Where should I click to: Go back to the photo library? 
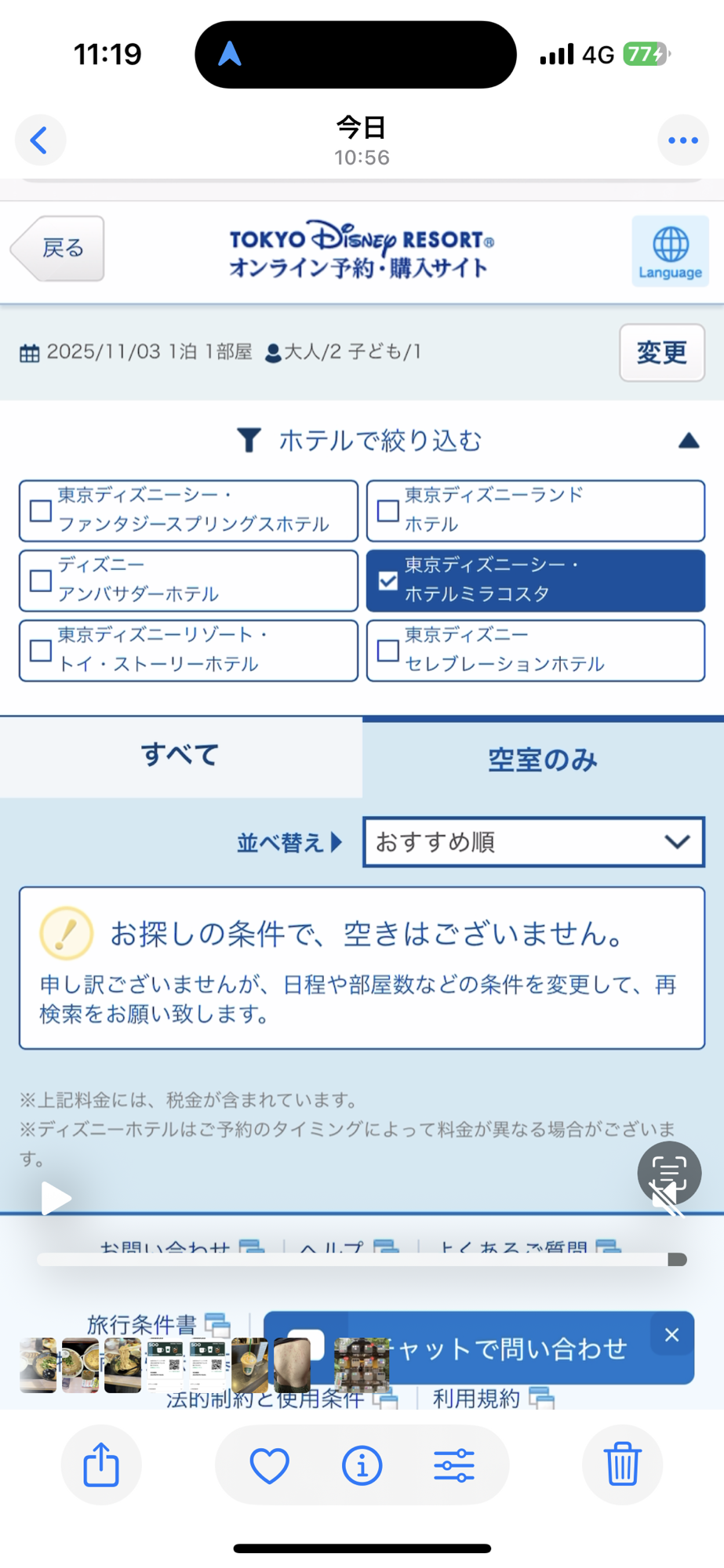click(x=40, y=140)
